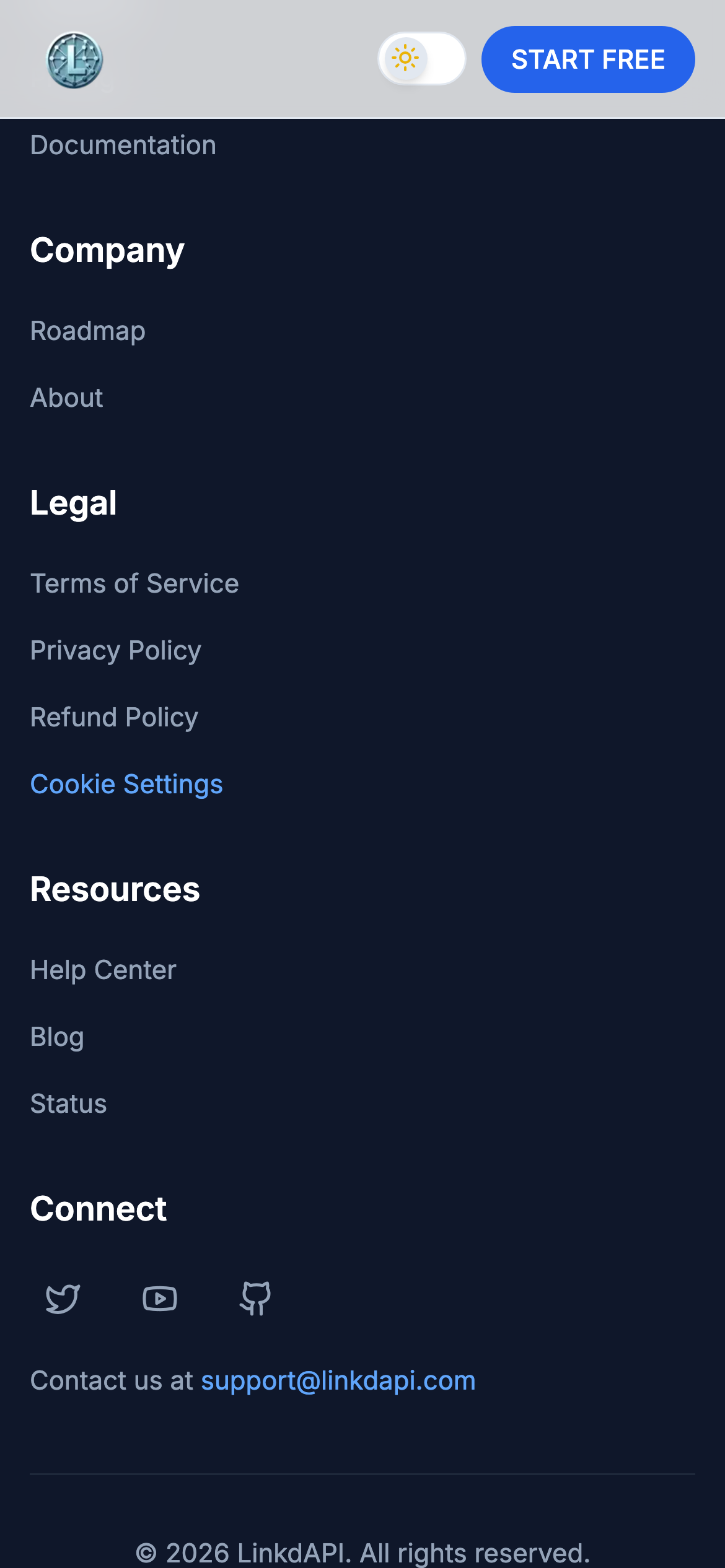Toggle the light/dark theme switch

point(421,59)
